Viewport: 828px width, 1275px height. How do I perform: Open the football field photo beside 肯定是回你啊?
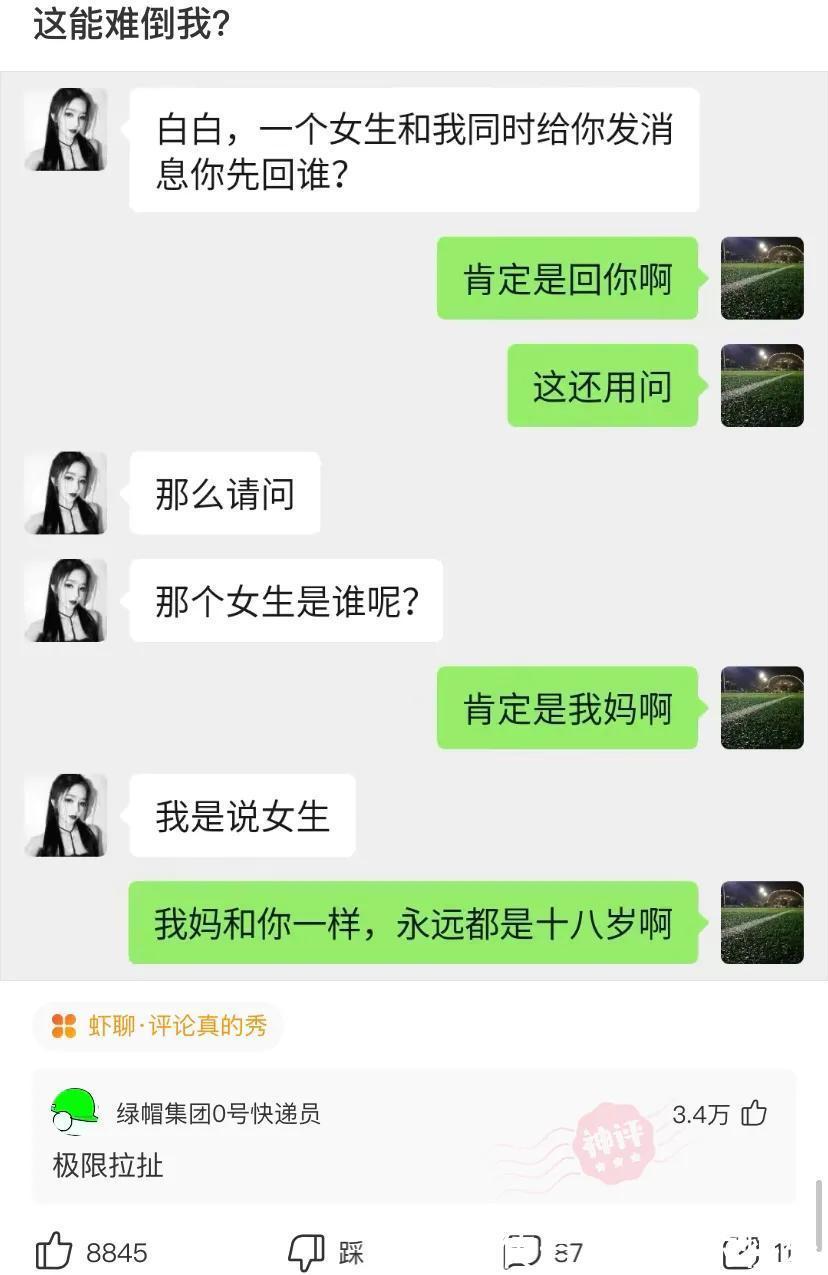[x=762, y=278]
